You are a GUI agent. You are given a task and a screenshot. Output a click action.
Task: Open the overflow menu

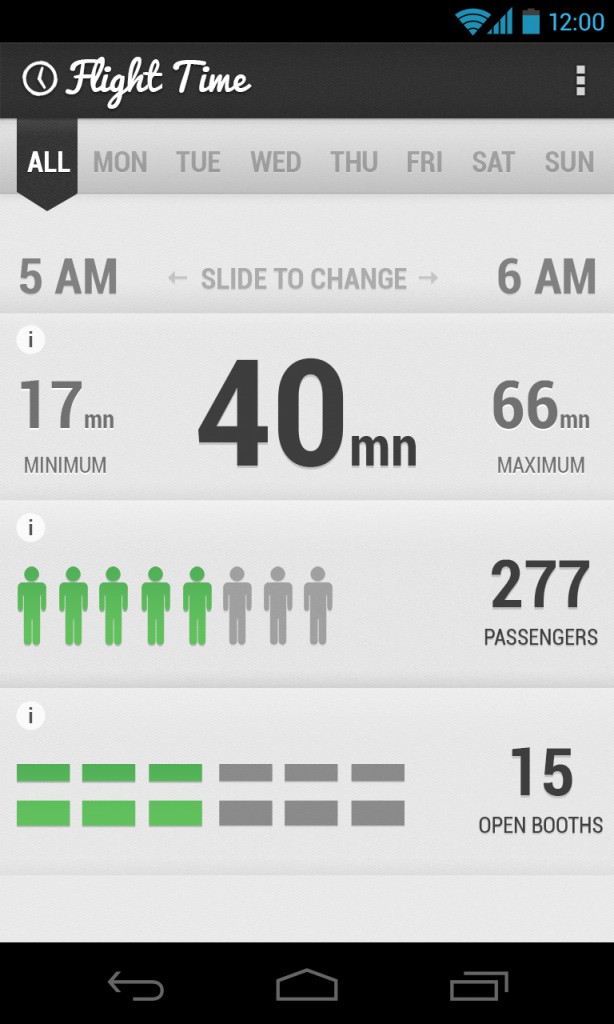(580, 80)
